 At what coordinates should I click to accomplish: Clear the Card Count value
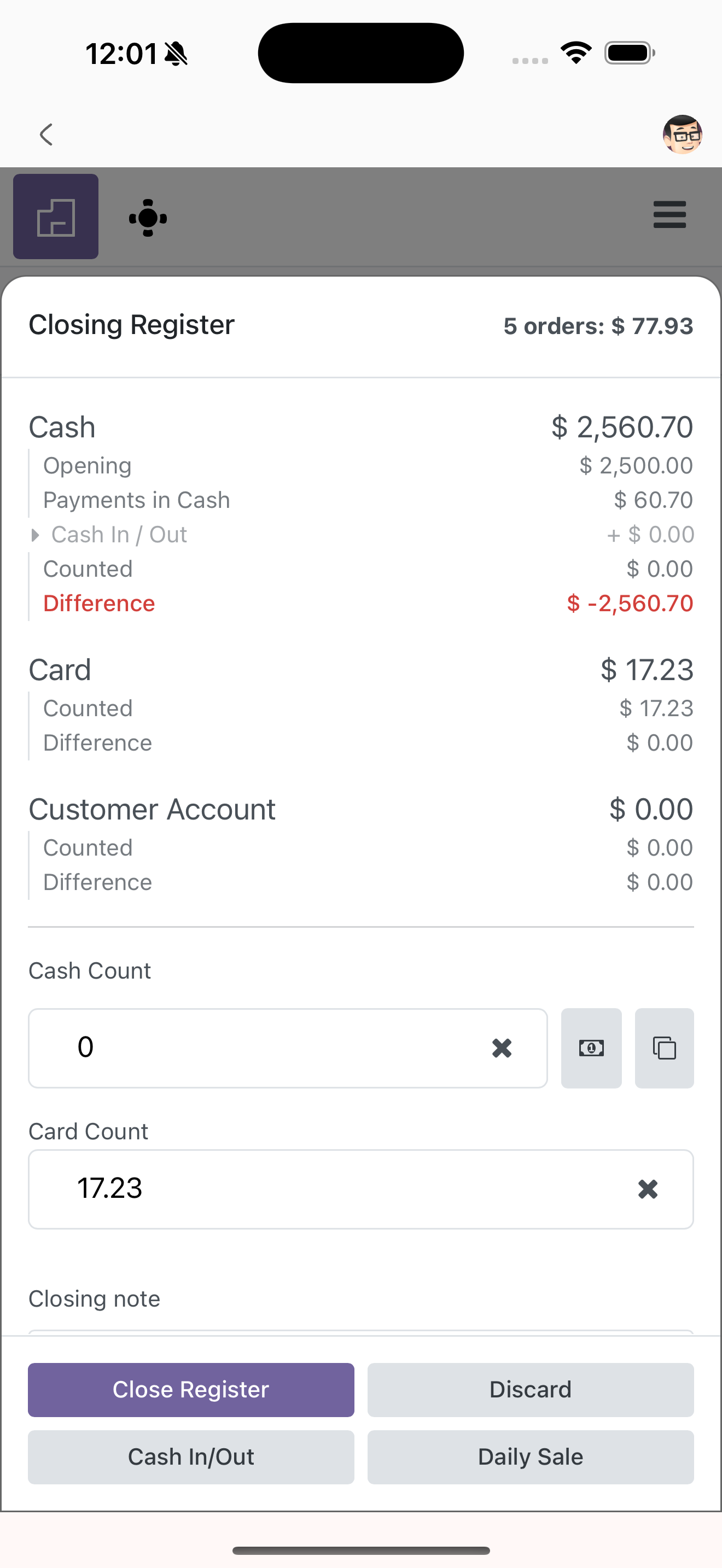[x=648, y=1189]
